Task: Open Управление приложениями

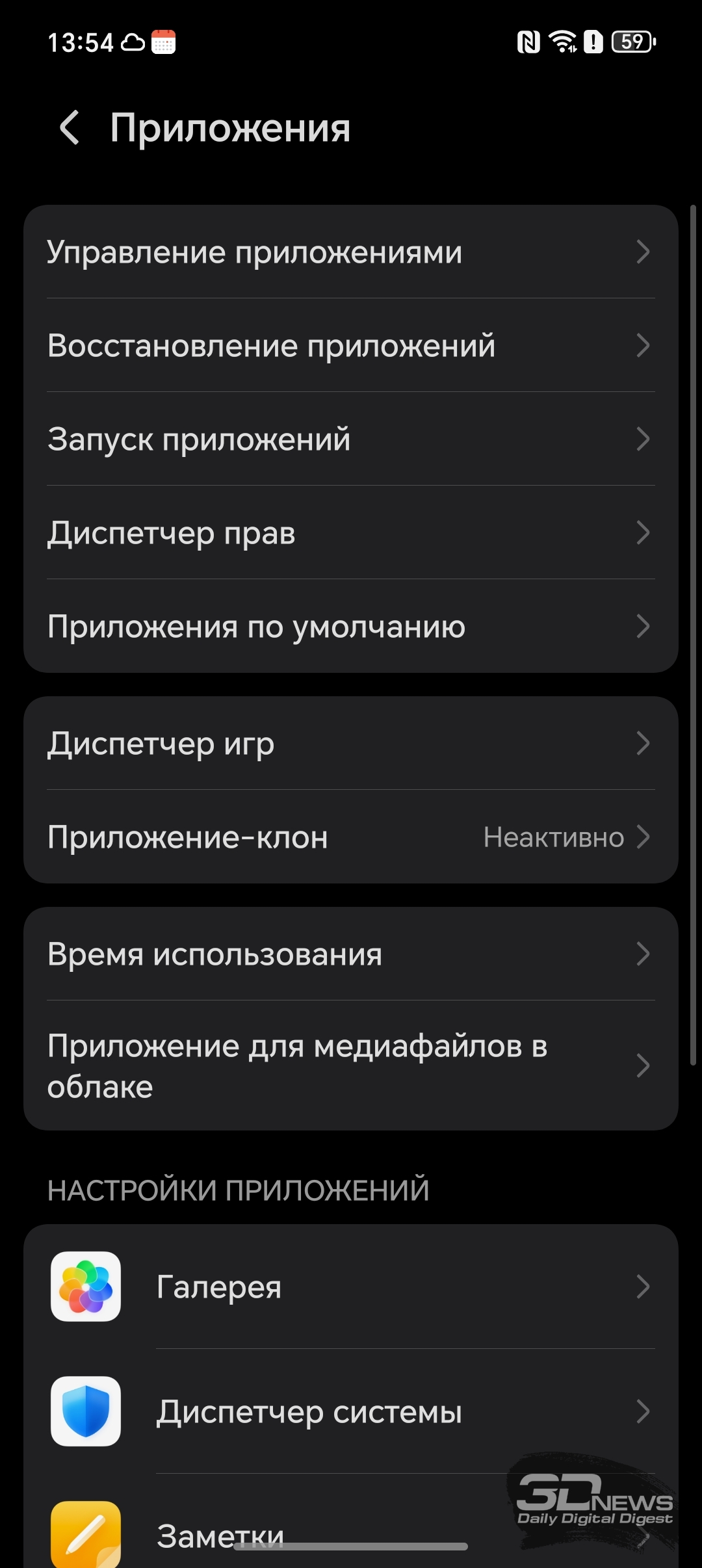Action: click(x=351, y=252)
